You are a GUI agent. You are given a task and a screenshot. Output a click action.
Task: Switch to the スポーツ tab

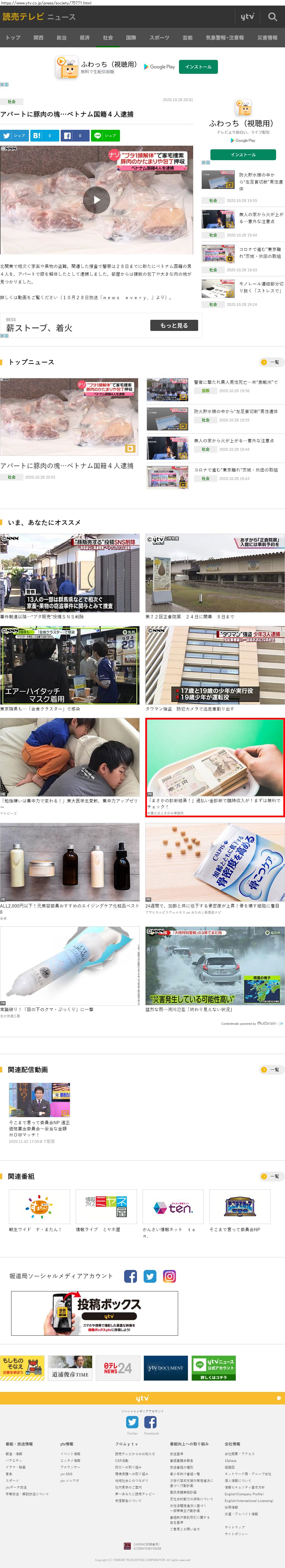point(159,38)
